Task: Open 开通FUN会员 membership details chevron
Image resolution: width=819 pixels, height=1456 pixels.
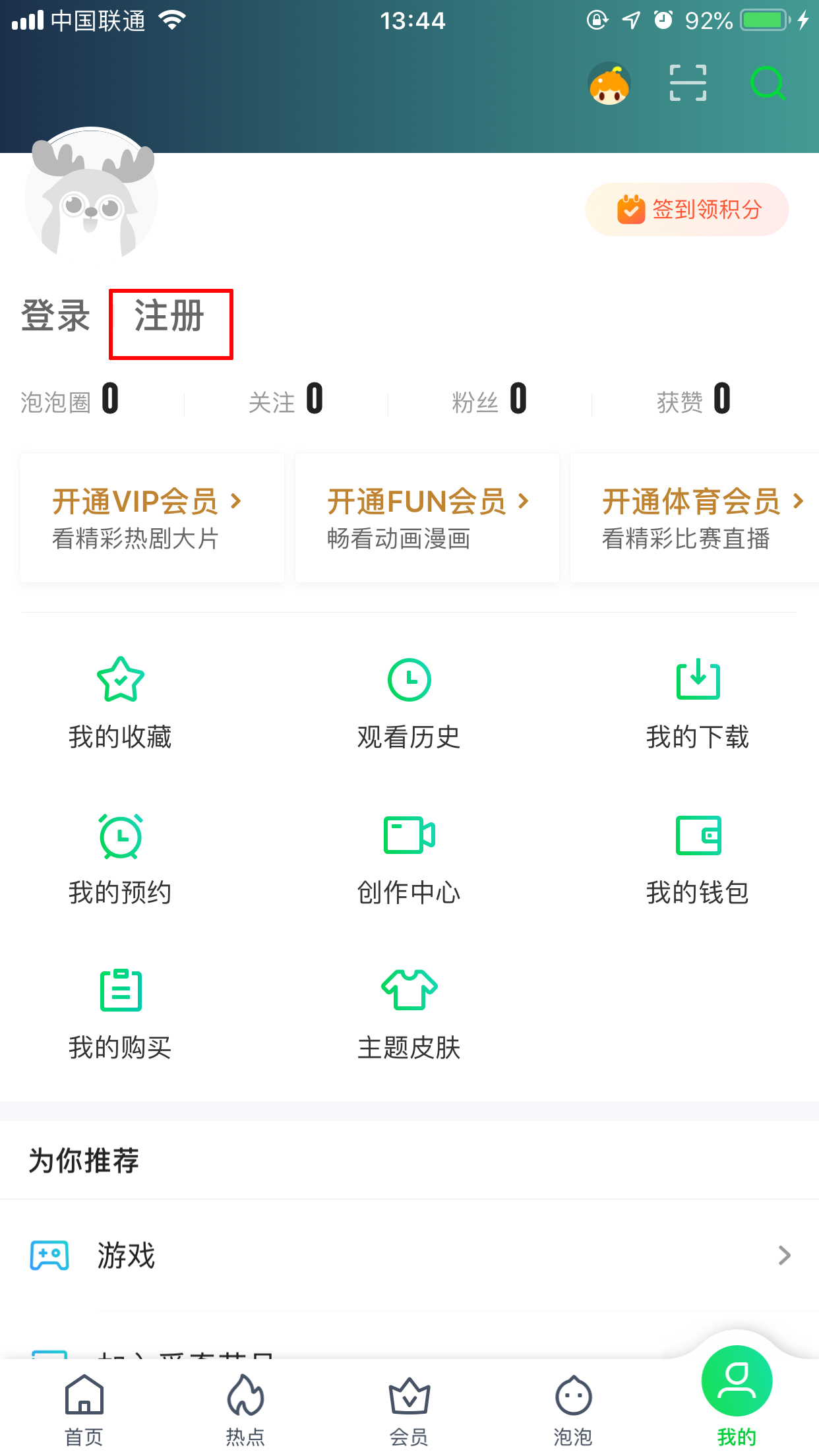Action: click(526, 501)
